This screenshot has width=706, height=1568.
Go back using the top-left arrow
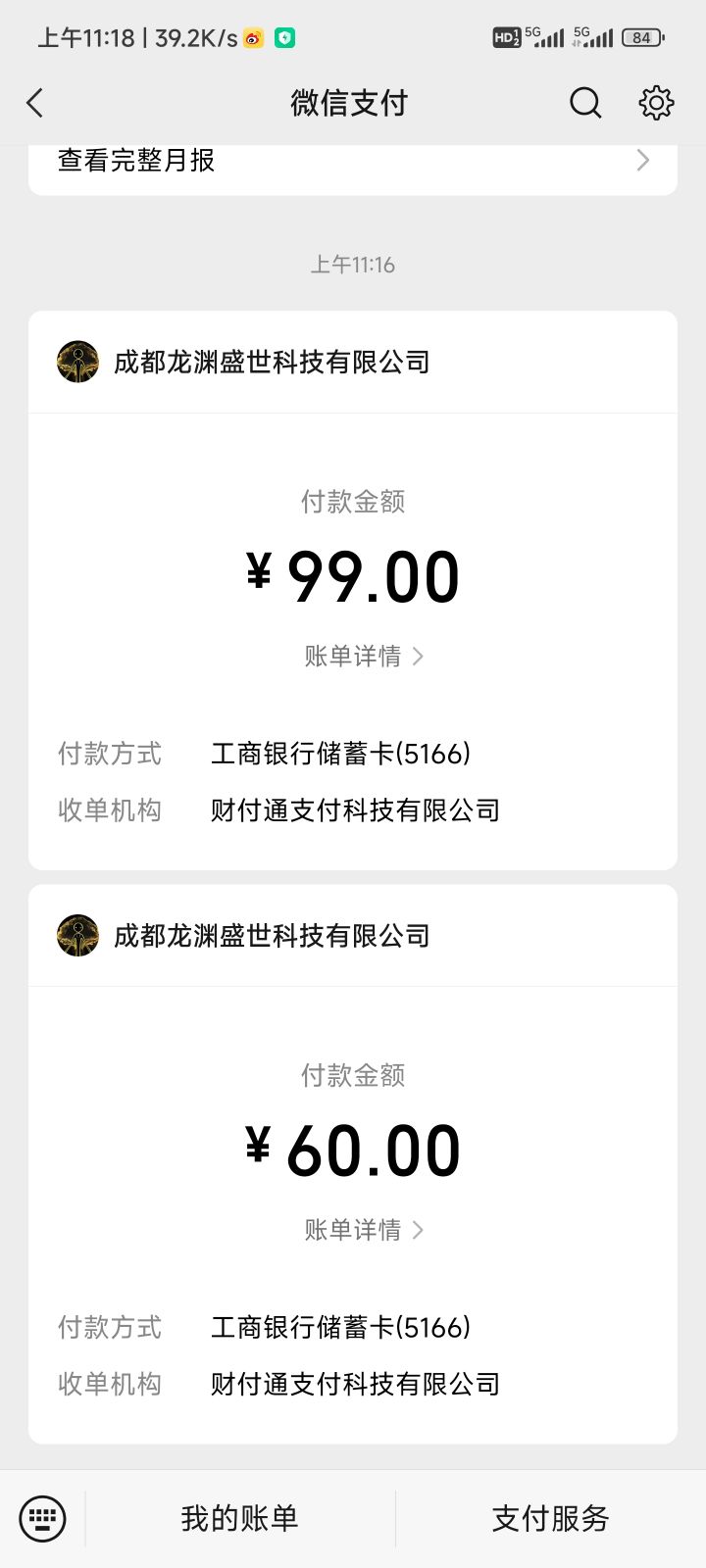pyautogui.click(x=35, y=103)
